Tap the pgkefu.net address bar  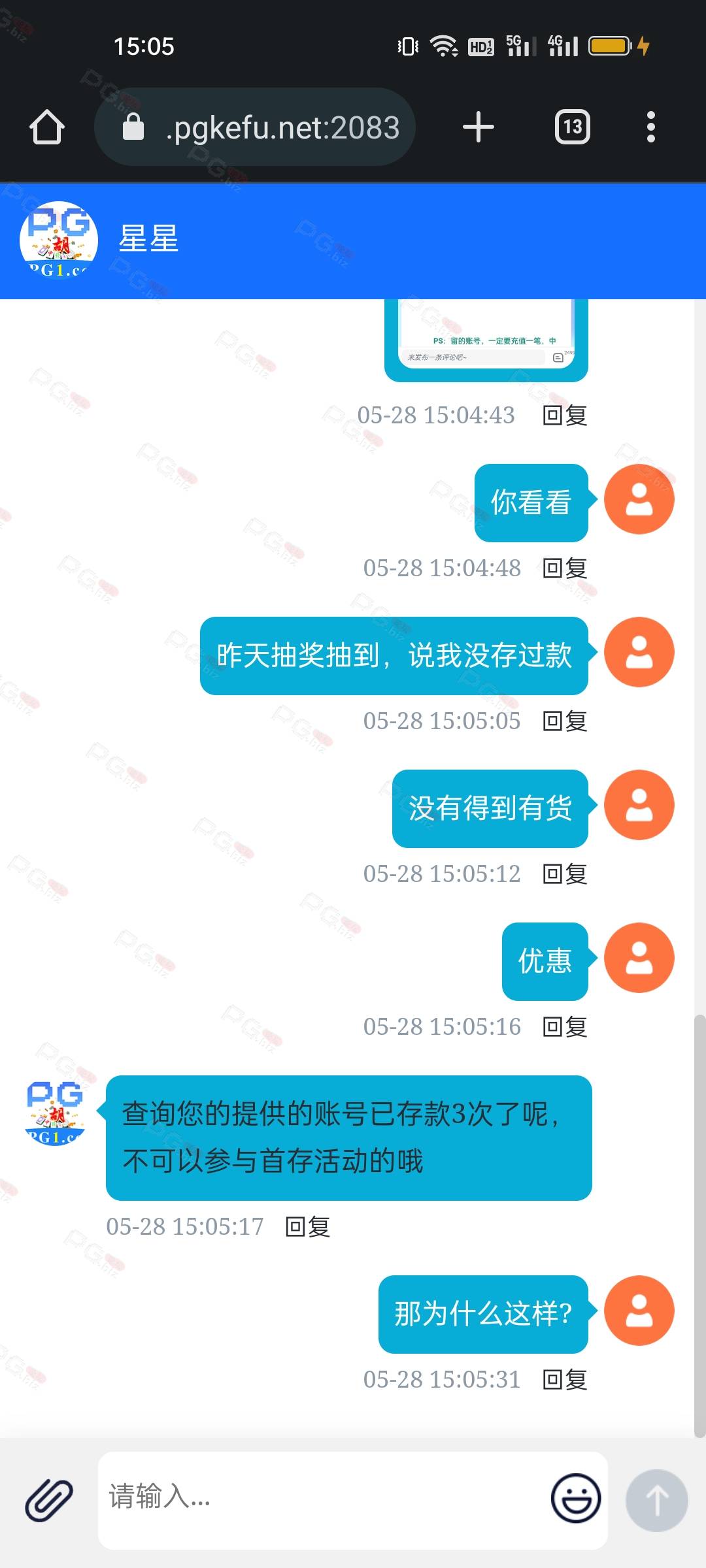(255, 127)
